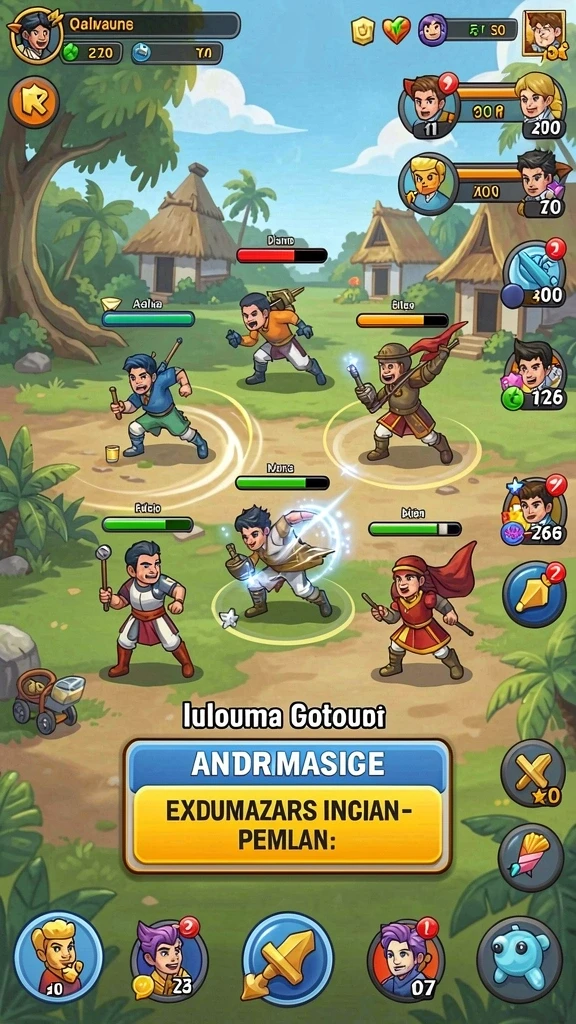
Task: Activate the blue sword skill showing 300
Action: [x=534, y=274]
